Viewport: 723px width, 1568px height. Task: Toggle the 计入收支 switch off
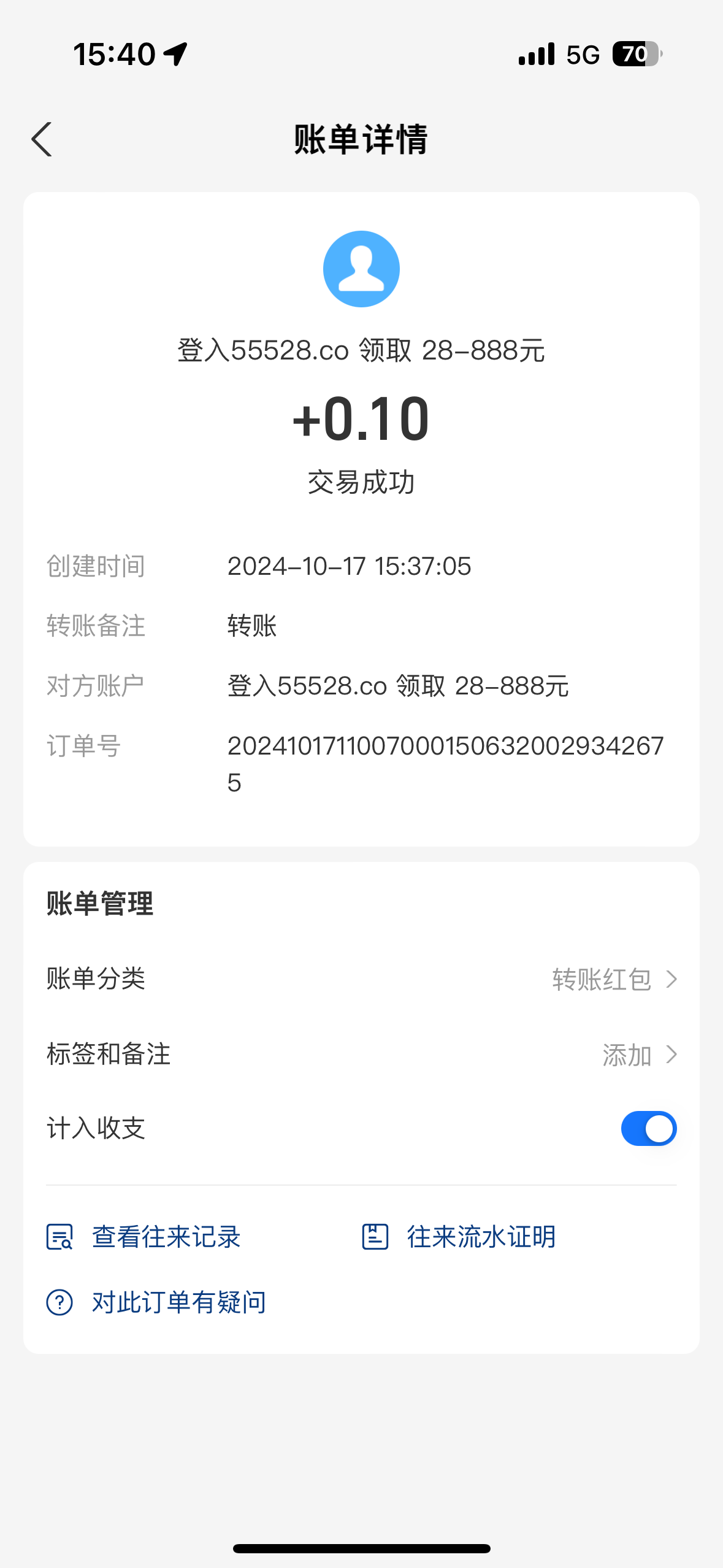pos(648,1129)
